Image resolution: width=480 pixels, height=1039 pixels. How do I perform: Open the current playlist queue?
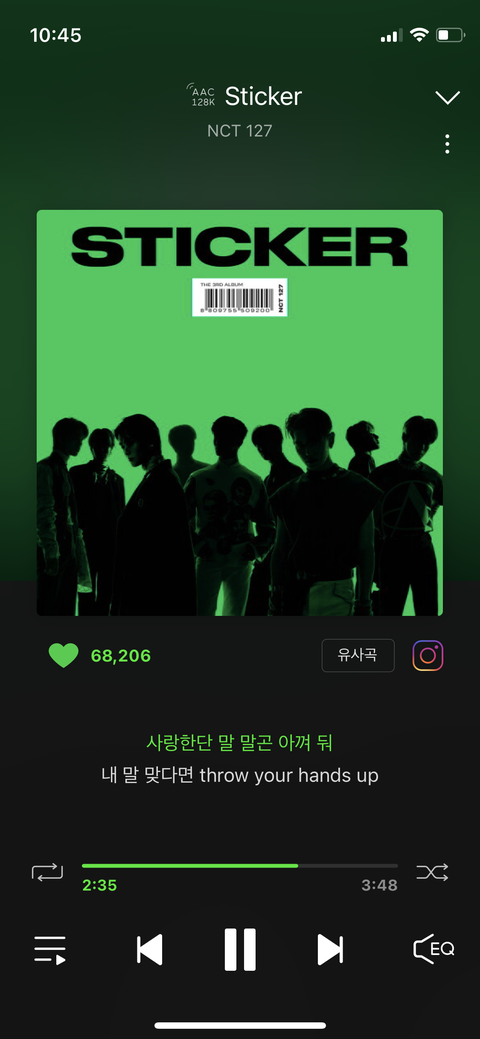(50, 950)
